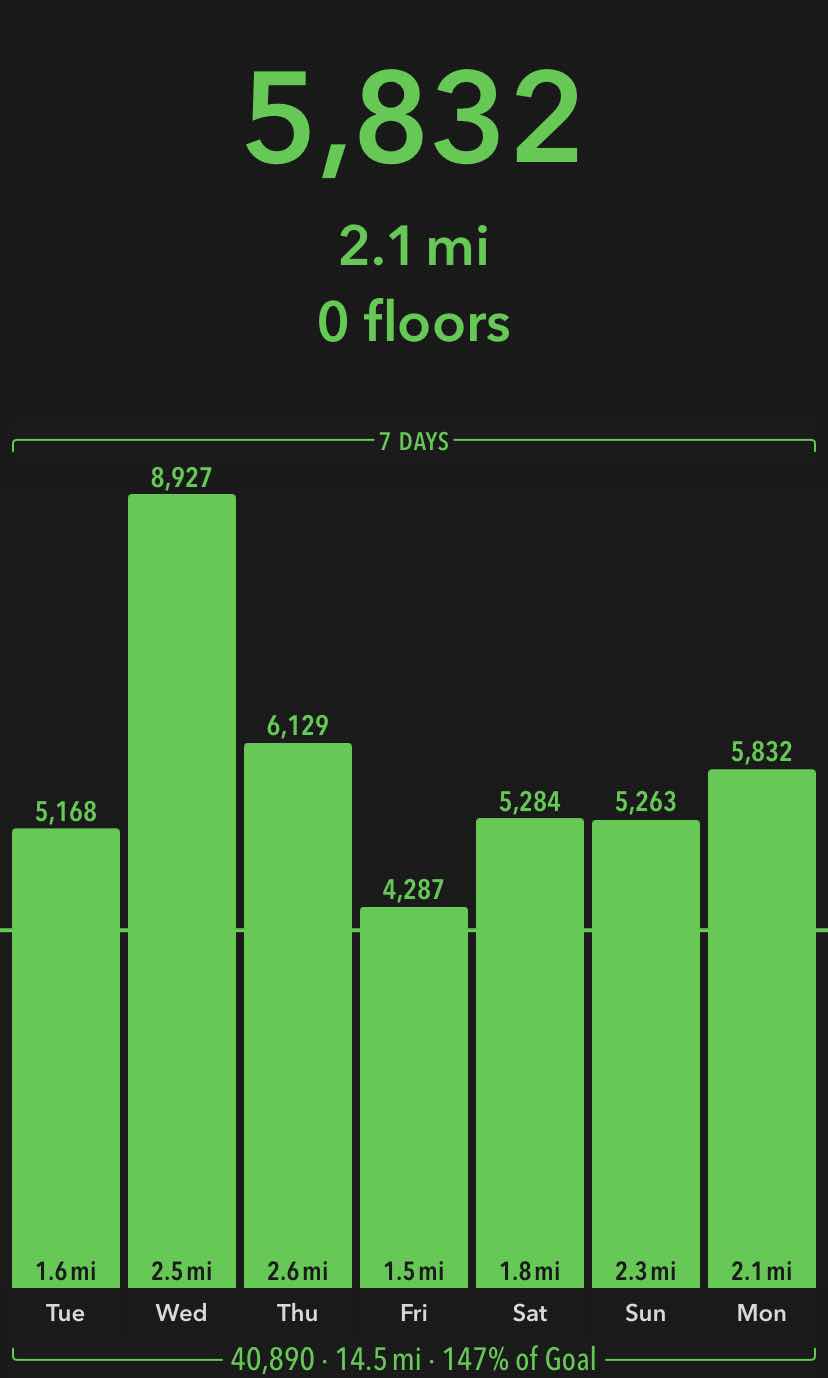Tap the Mon bar with 5,832 steps
Screen dimensions: 828x1378
point(762,1028)
